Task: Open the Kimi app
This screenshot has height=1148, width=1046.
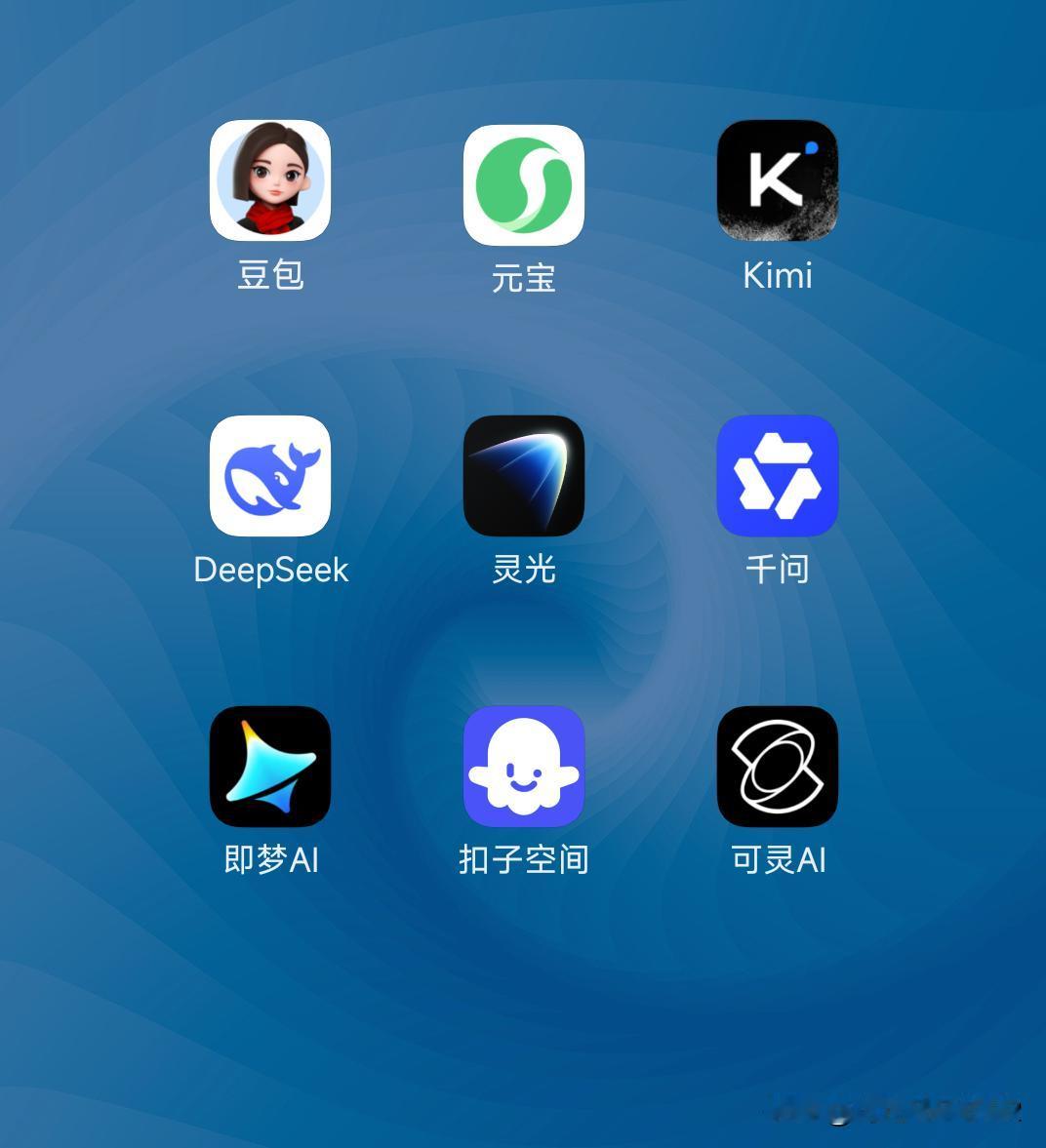Action: point(778,180)
